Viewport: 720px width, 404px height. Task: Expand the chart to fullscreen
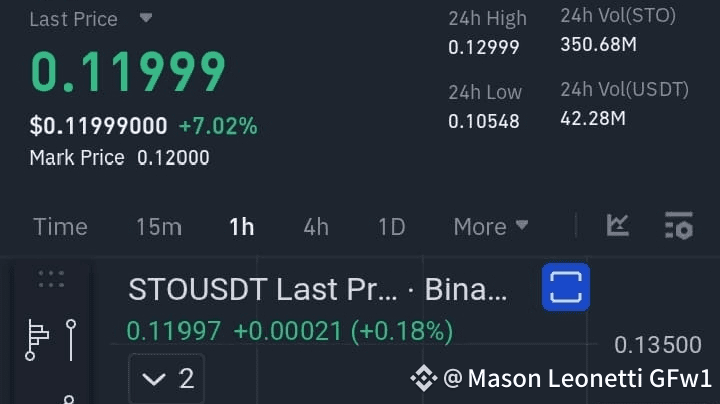[566, 287]
